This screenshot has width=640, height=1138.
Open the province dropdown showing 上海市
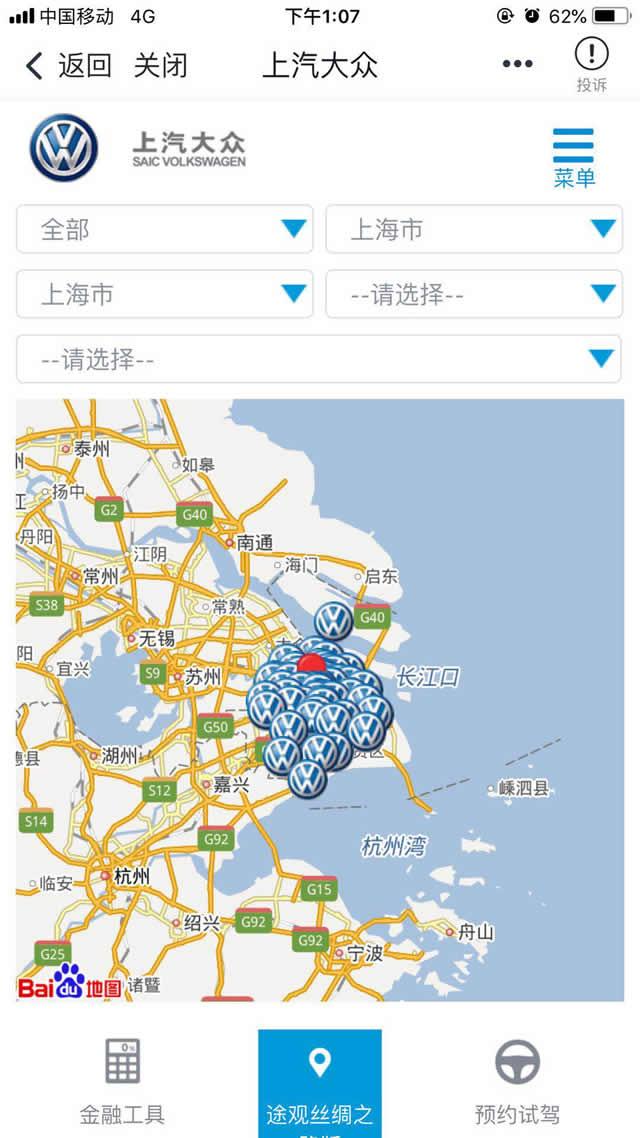pos(474,229)
